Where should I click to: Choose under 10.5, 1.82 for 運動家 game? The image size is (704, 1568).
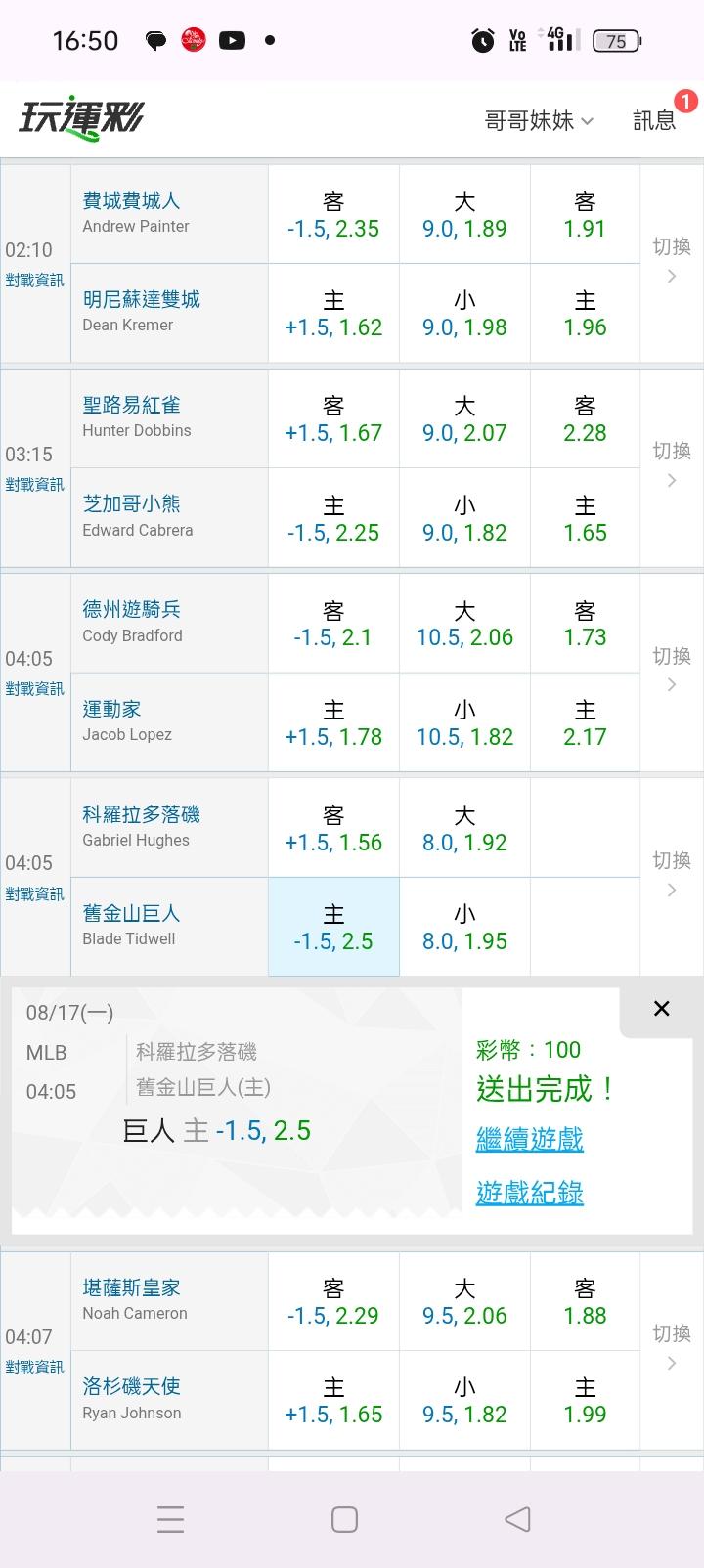point(464,723)
